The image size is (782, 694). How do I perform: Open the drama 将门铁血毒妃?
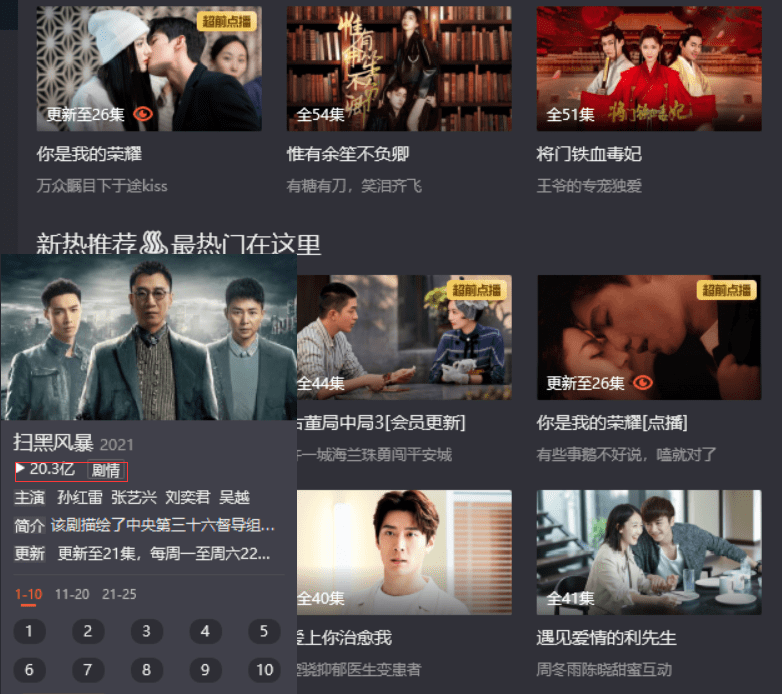(x=648, y=68)
